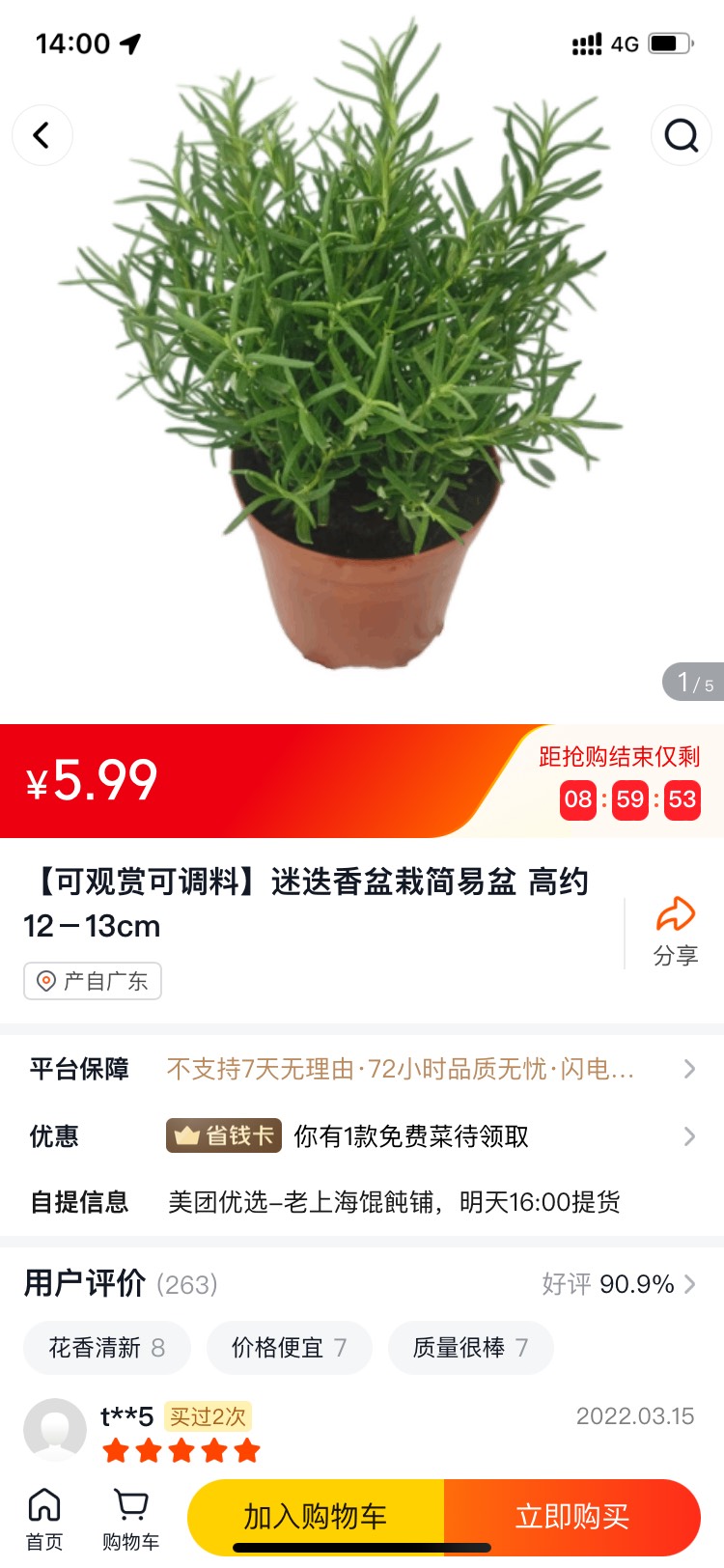Buy now with 立即购买 button

tap(572, 1516)
